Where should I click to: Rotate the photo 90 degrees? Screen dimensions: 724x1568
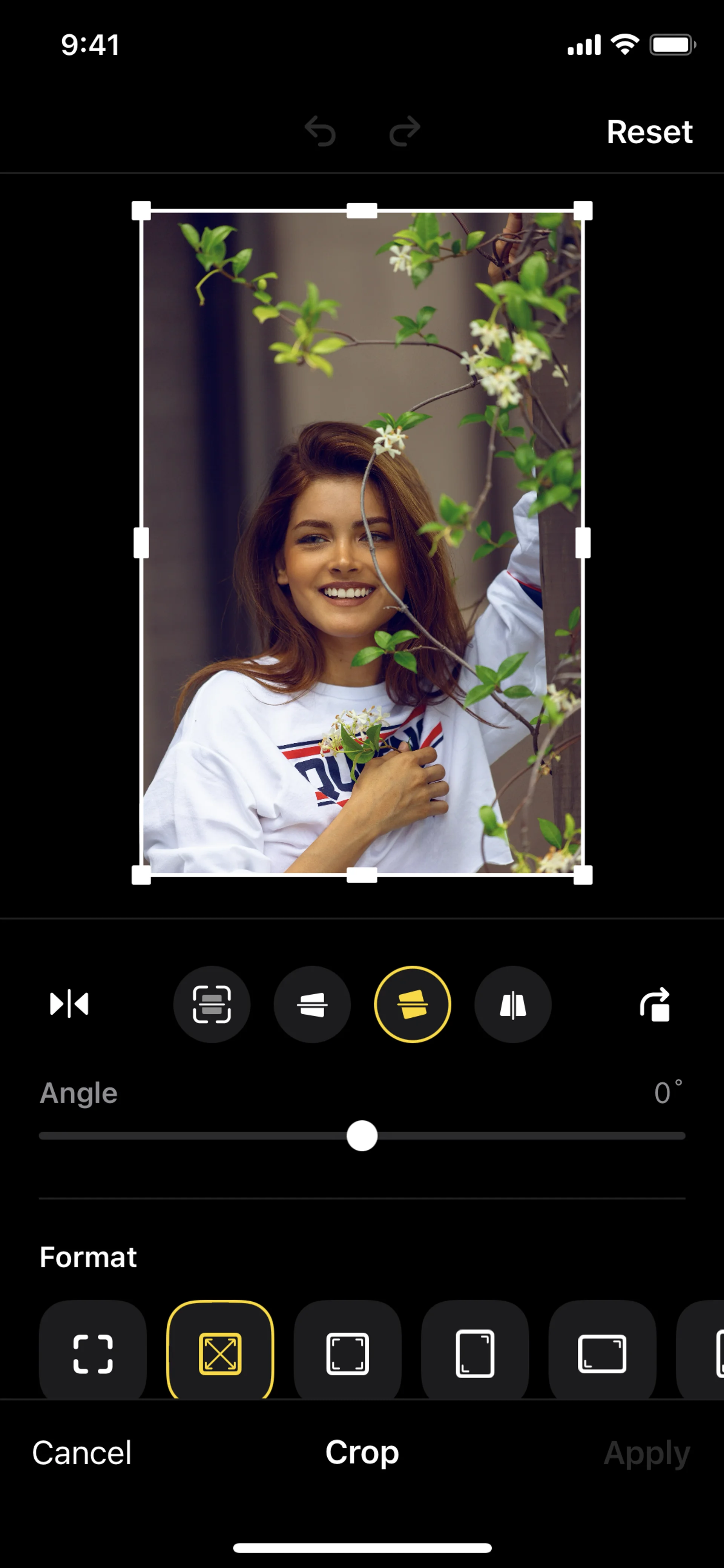[x=655, y=1004]
